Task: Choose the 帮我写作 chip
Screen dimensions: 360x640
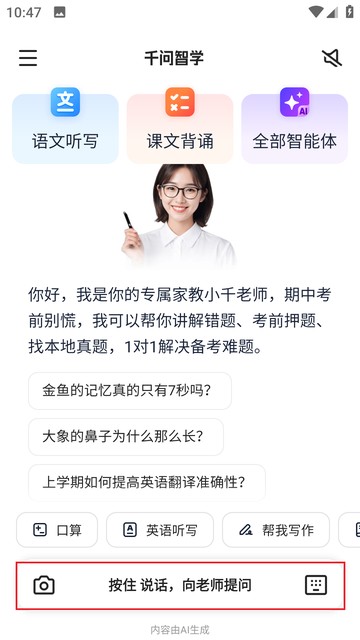Action: point(276,530)
